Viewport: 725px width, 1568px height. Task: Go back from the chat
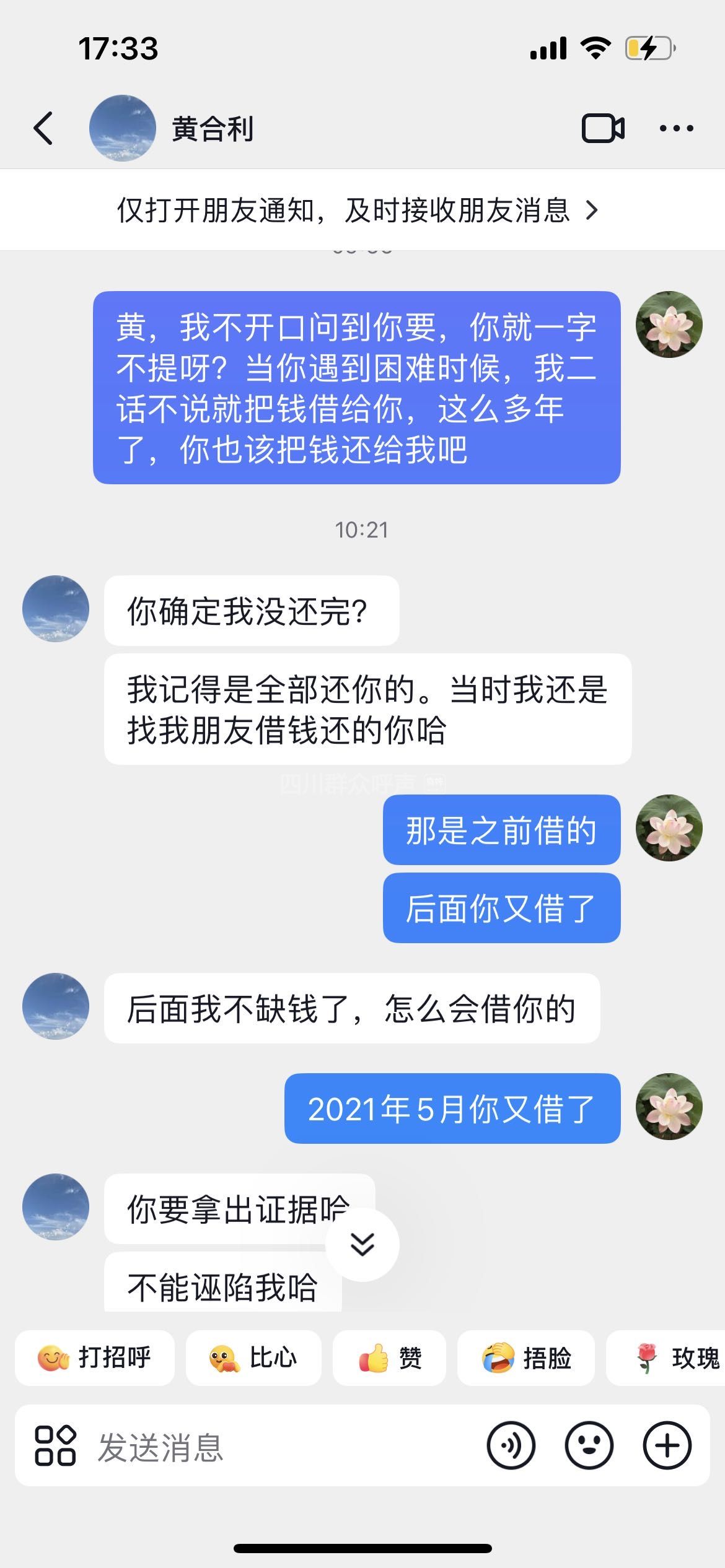click(43, 129)
